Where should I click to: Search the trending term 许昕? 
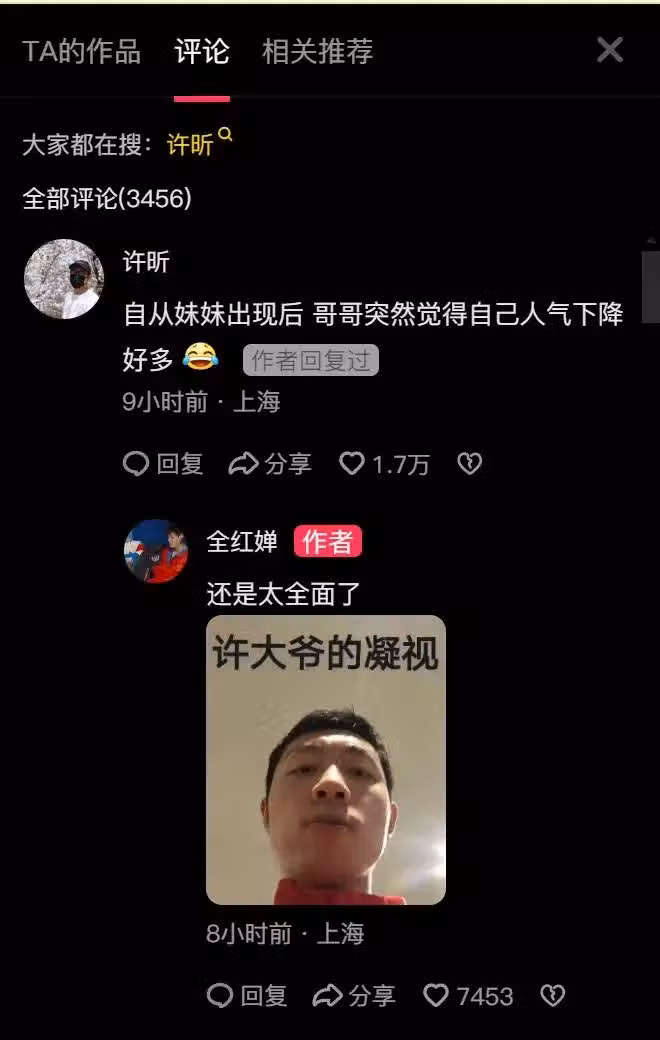pyautogui.click(x=191, y=144)
